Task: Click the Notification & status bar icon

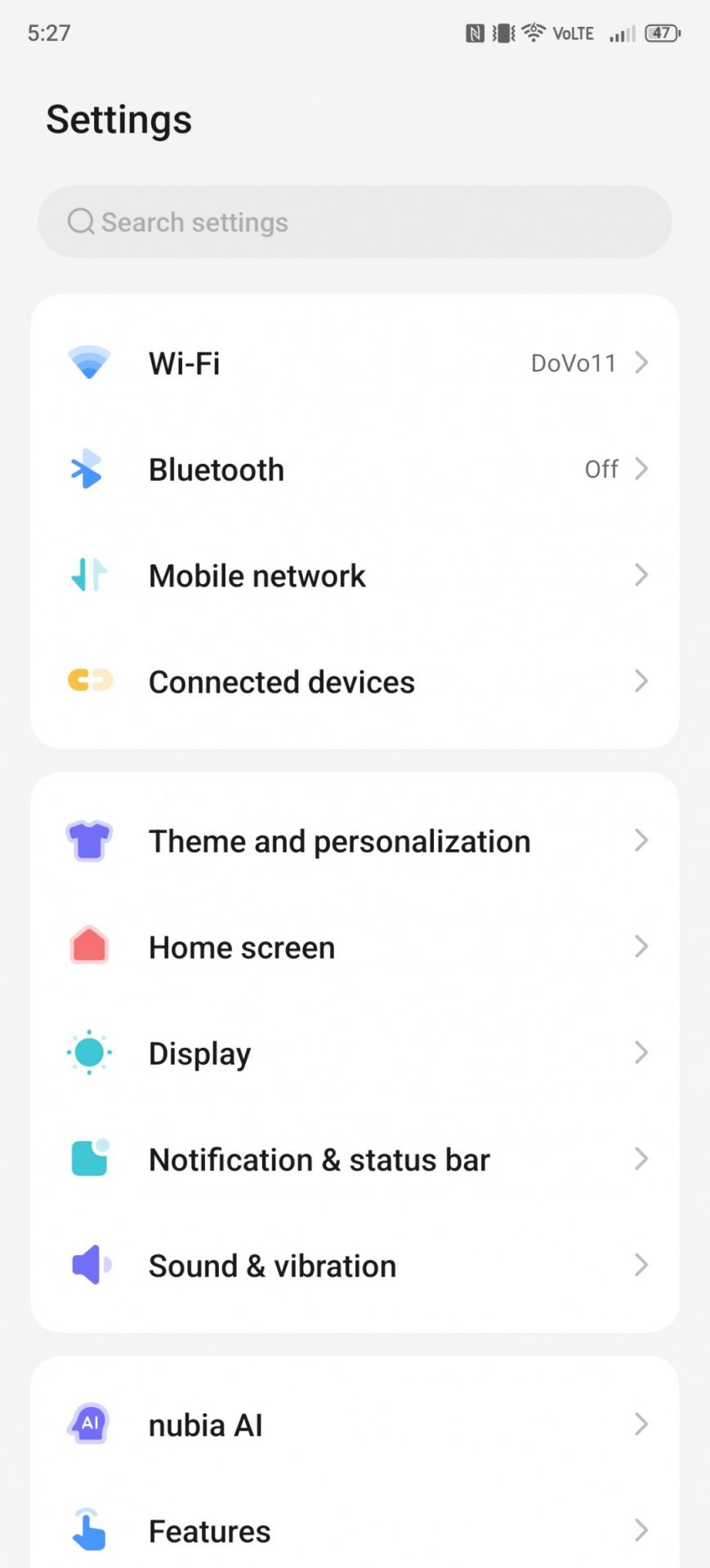Action: pyautogui.click(x=88, y=1159)
